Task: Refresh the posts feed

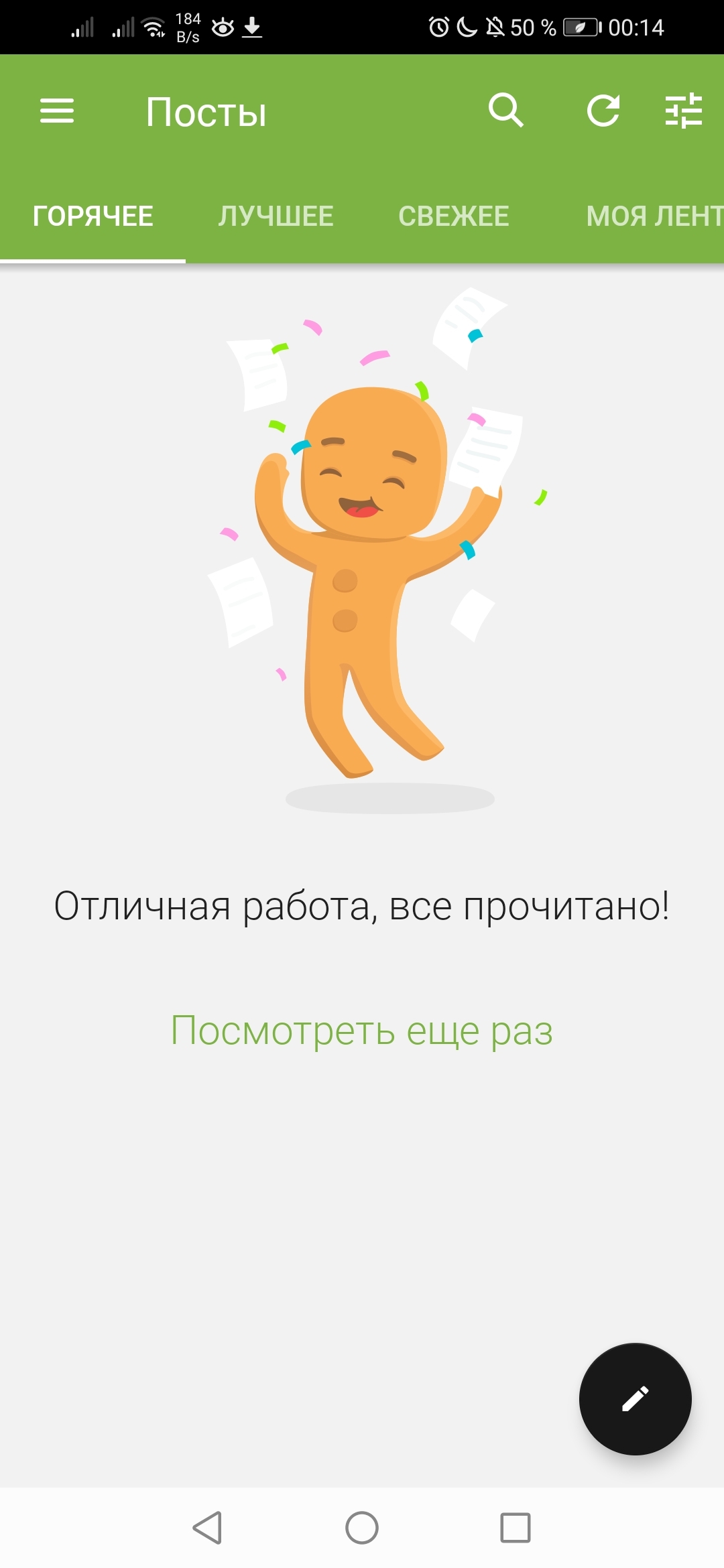Action: 603,111
